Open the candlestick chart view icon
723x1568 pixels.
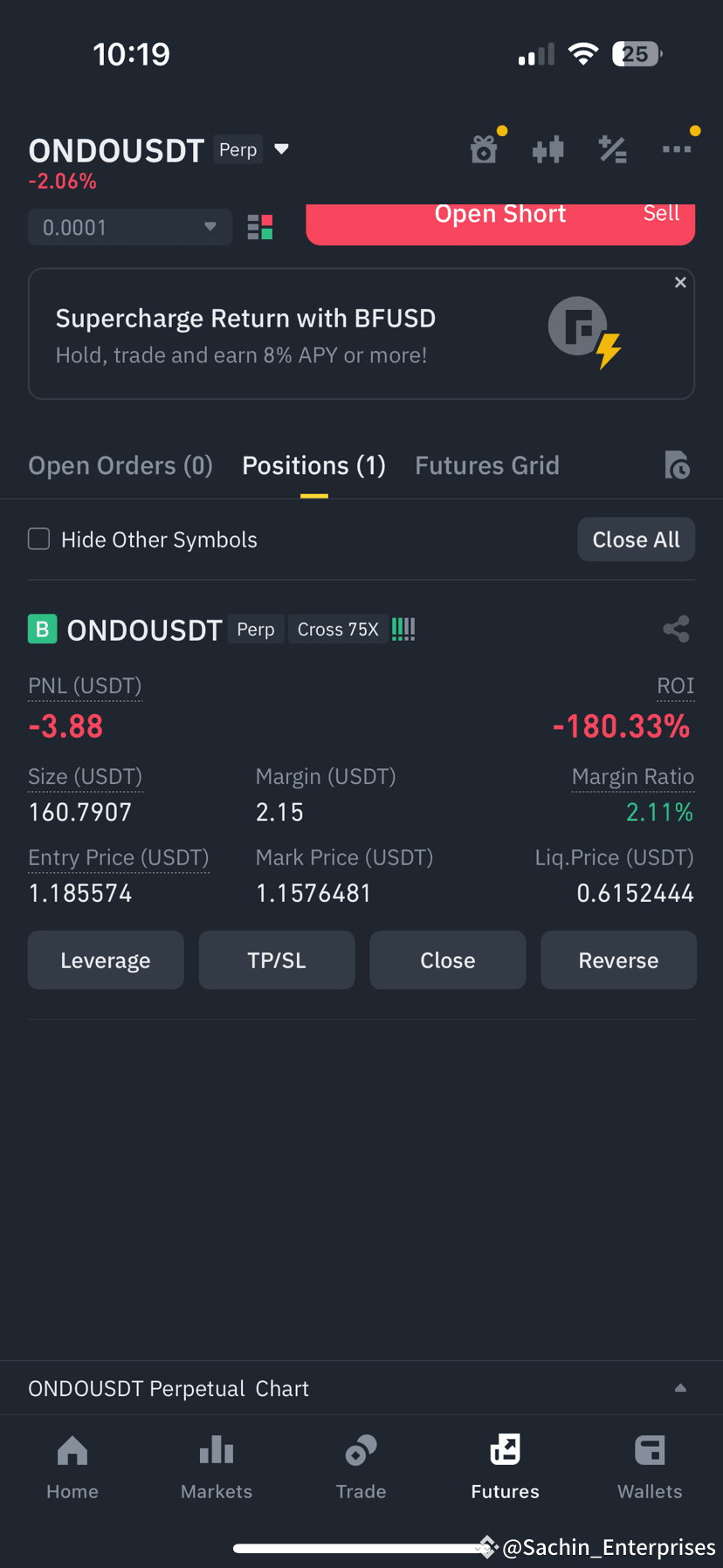(547, 148)
